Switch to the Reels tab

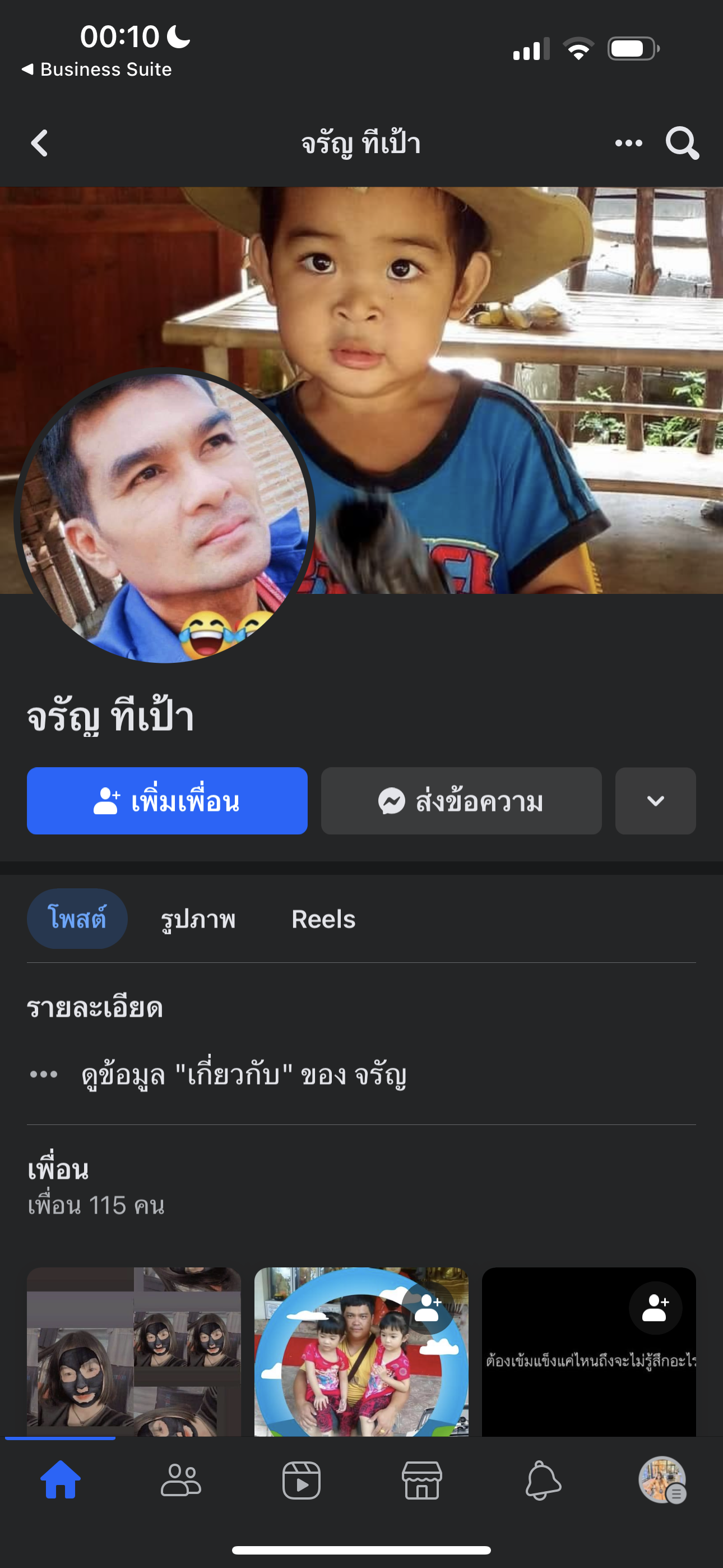(x=323, y=919)
